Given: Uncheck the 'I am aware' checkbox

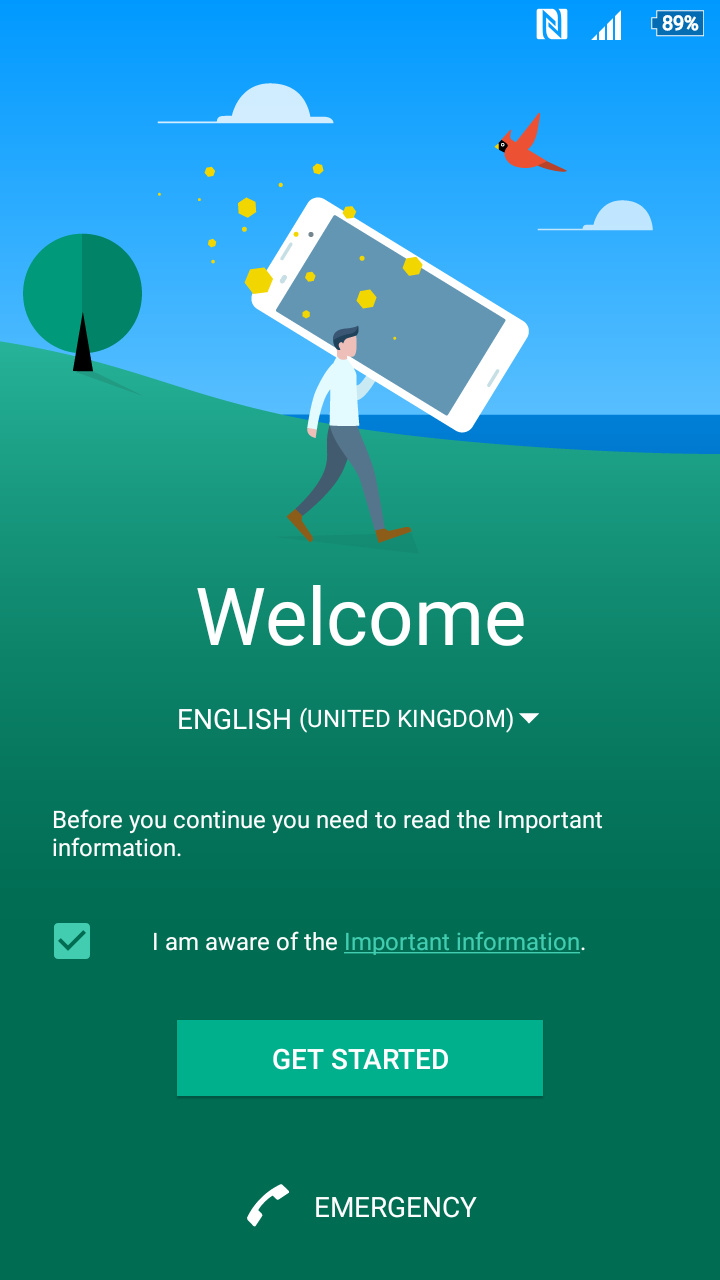Looking at the screenshot, I should click(x=72, y=941).
